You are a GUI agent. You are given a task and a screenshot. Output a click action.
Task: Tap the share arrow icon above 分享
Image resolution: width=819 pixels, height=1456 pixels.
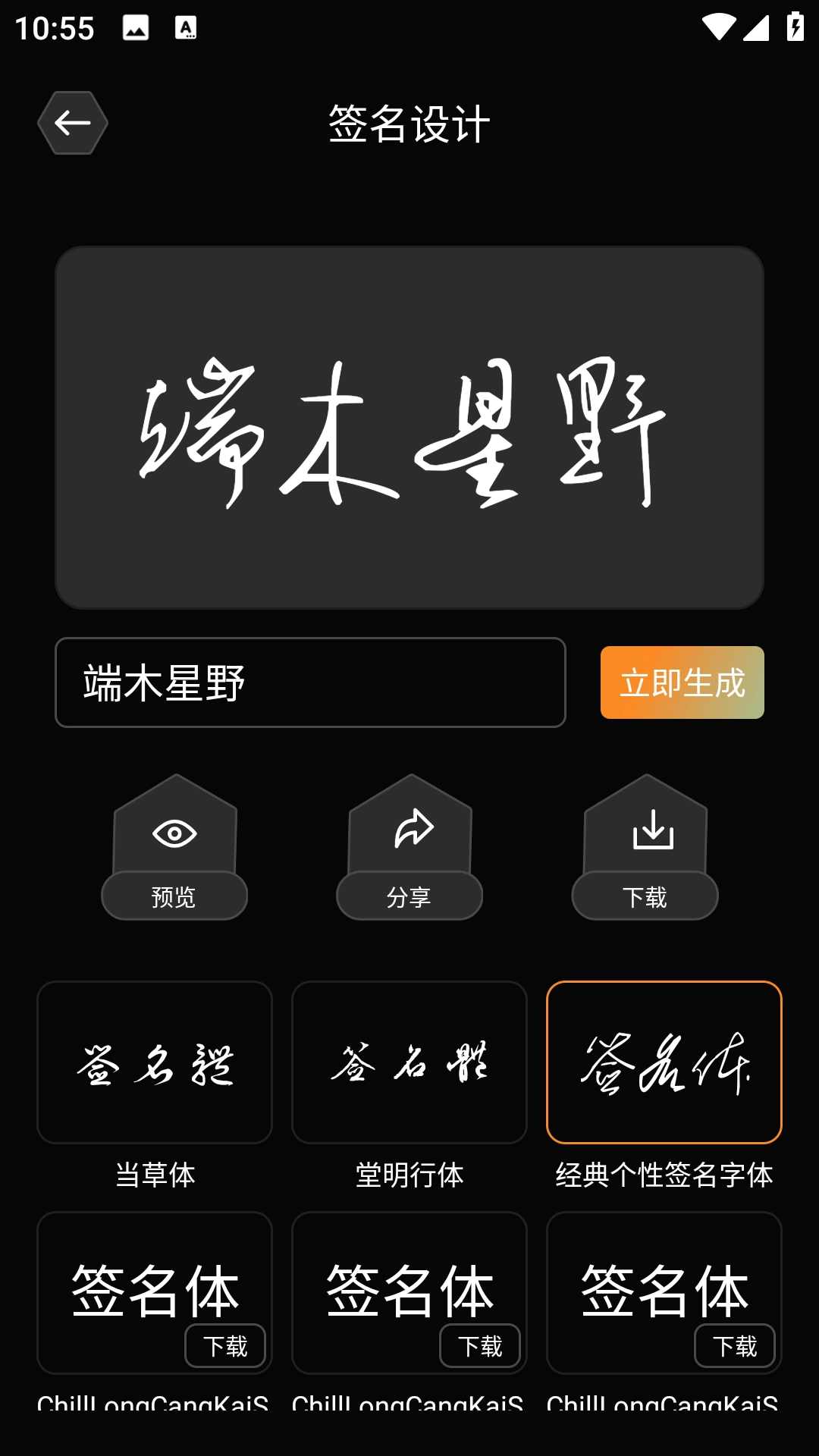409,834
